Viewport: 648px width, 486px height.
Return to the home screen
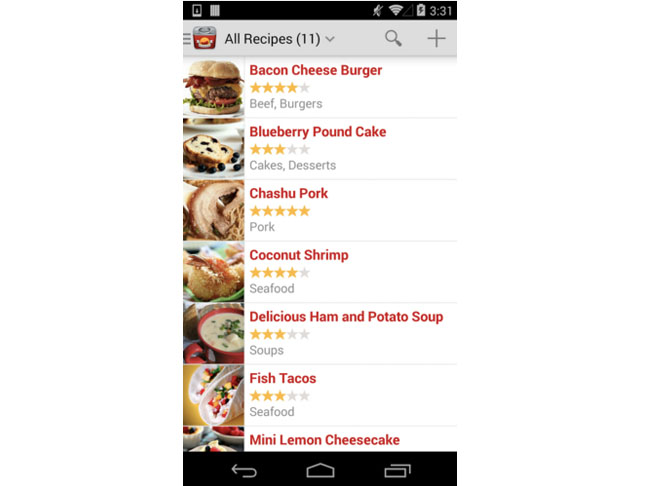pos(320,469)
